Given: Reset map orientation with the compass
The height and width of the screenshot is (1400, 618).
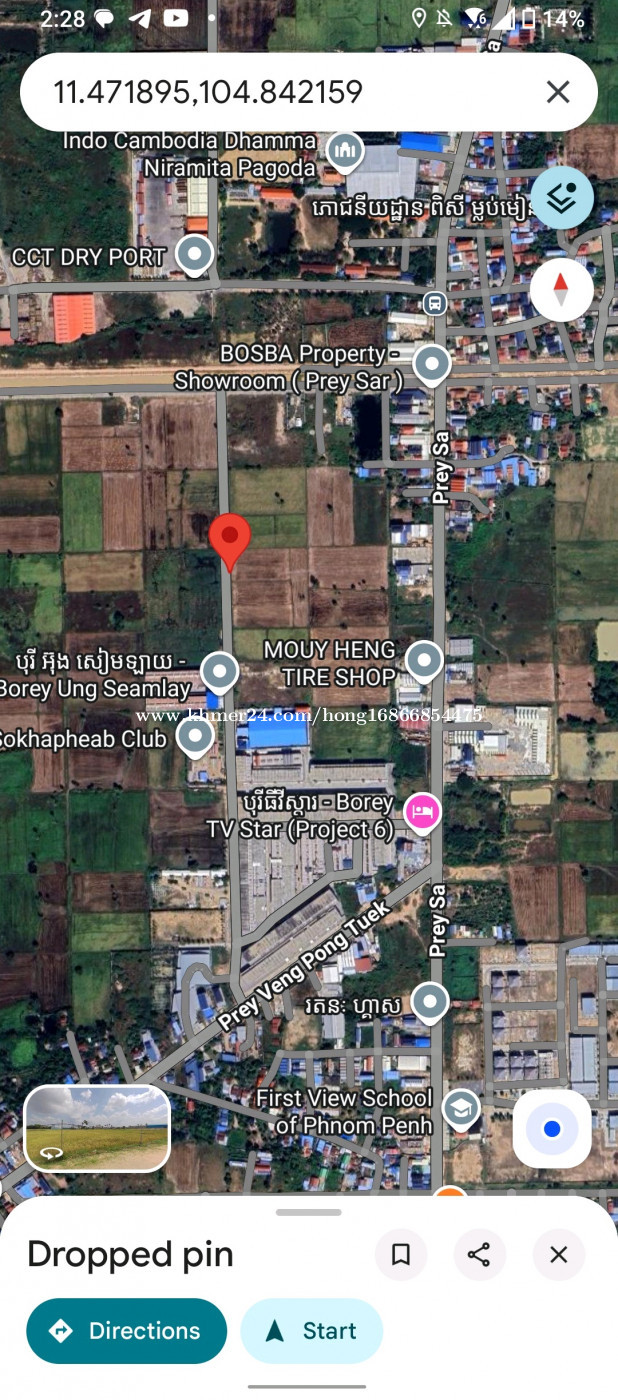Looking at the screenshot, I should pos(561,290).
